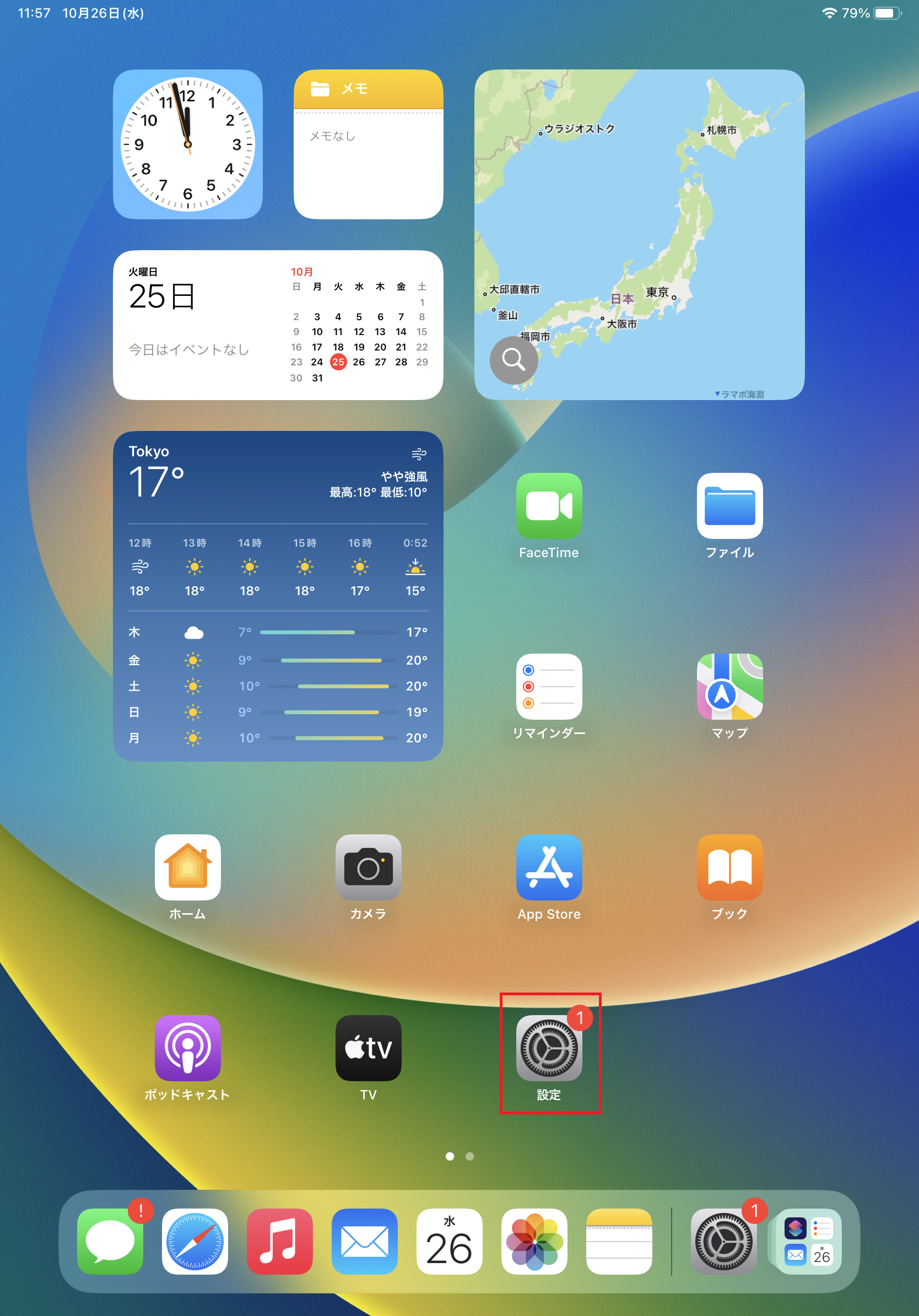This screenshot has height=1316, width=919.
Task: Open the Photos app in the dock
Action: [x=534, y=1242]
